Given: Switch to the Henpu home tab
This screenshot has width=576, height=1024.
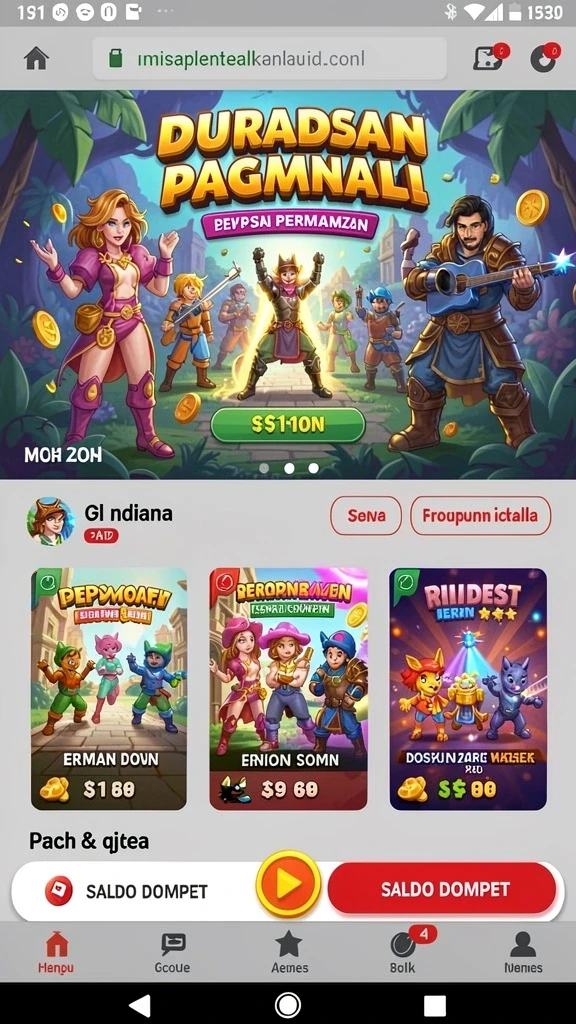Looking at the screenshot, I should 56,952.
